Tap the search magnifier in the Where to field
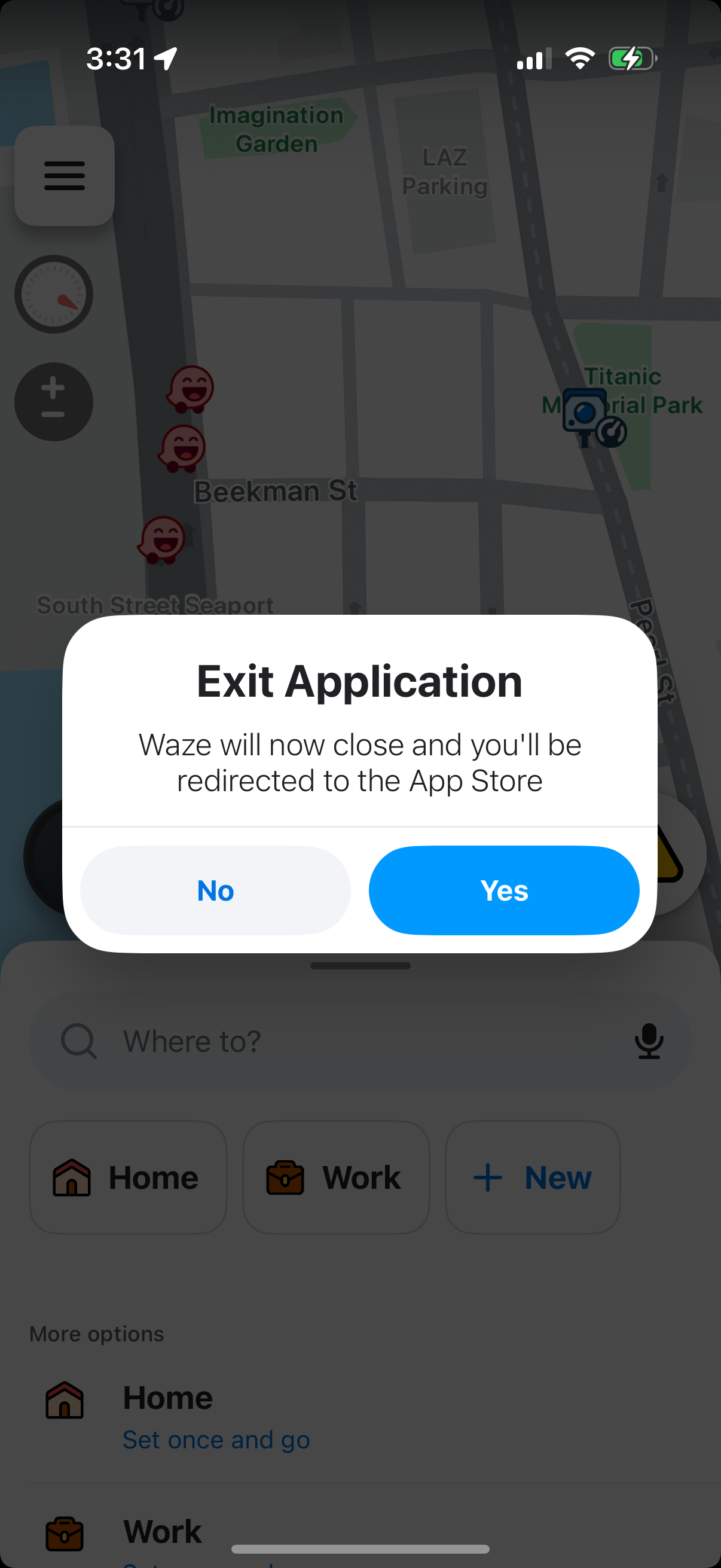This screenshot has width=721, height=1568. coord(78,1041)
